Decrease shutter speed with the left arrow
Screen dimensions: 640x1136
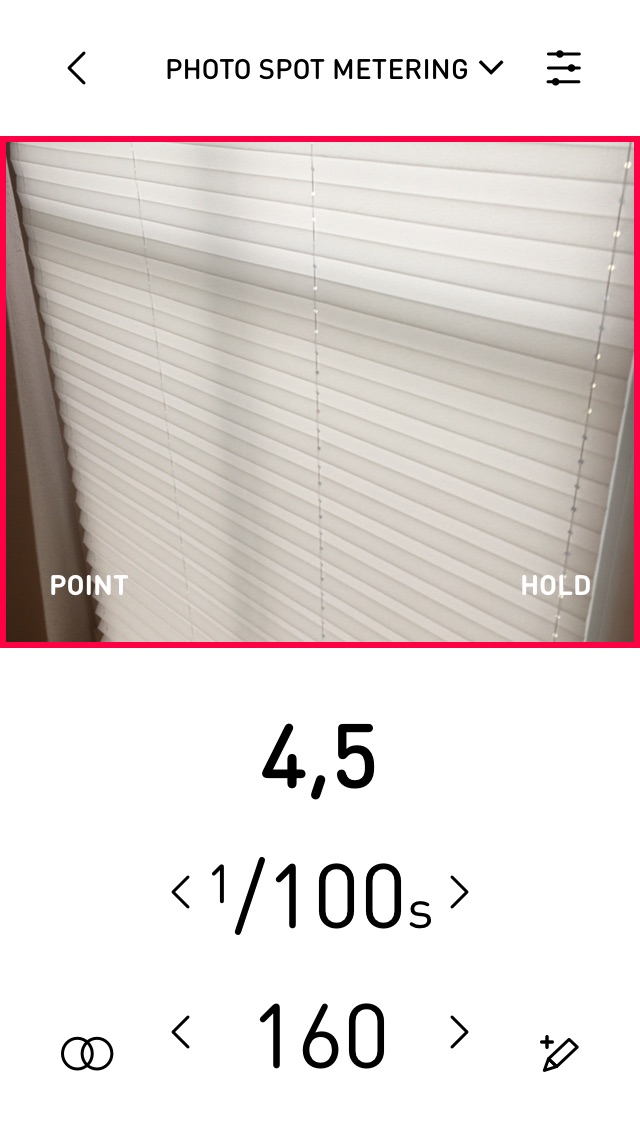coord(181,891)
